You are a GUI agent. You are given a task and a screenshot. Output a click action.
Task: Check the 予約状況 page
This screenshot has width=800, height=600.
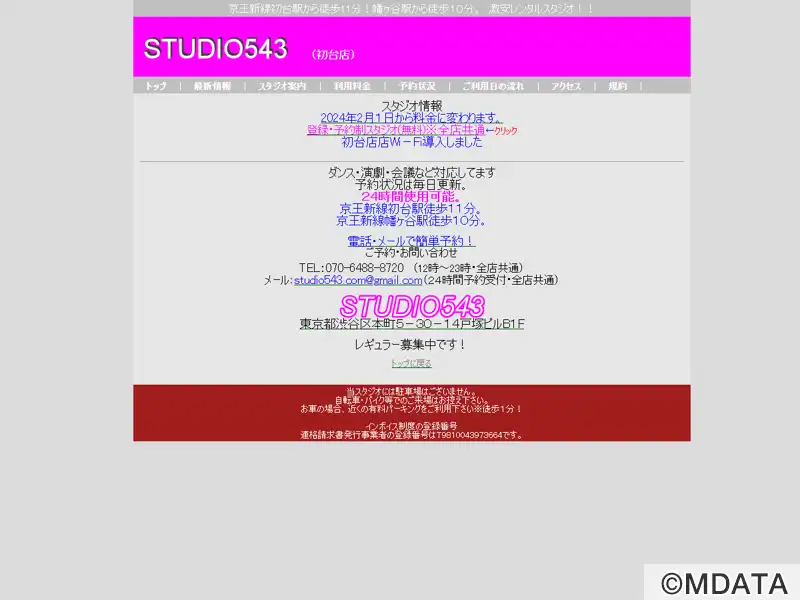coord(417,86)
